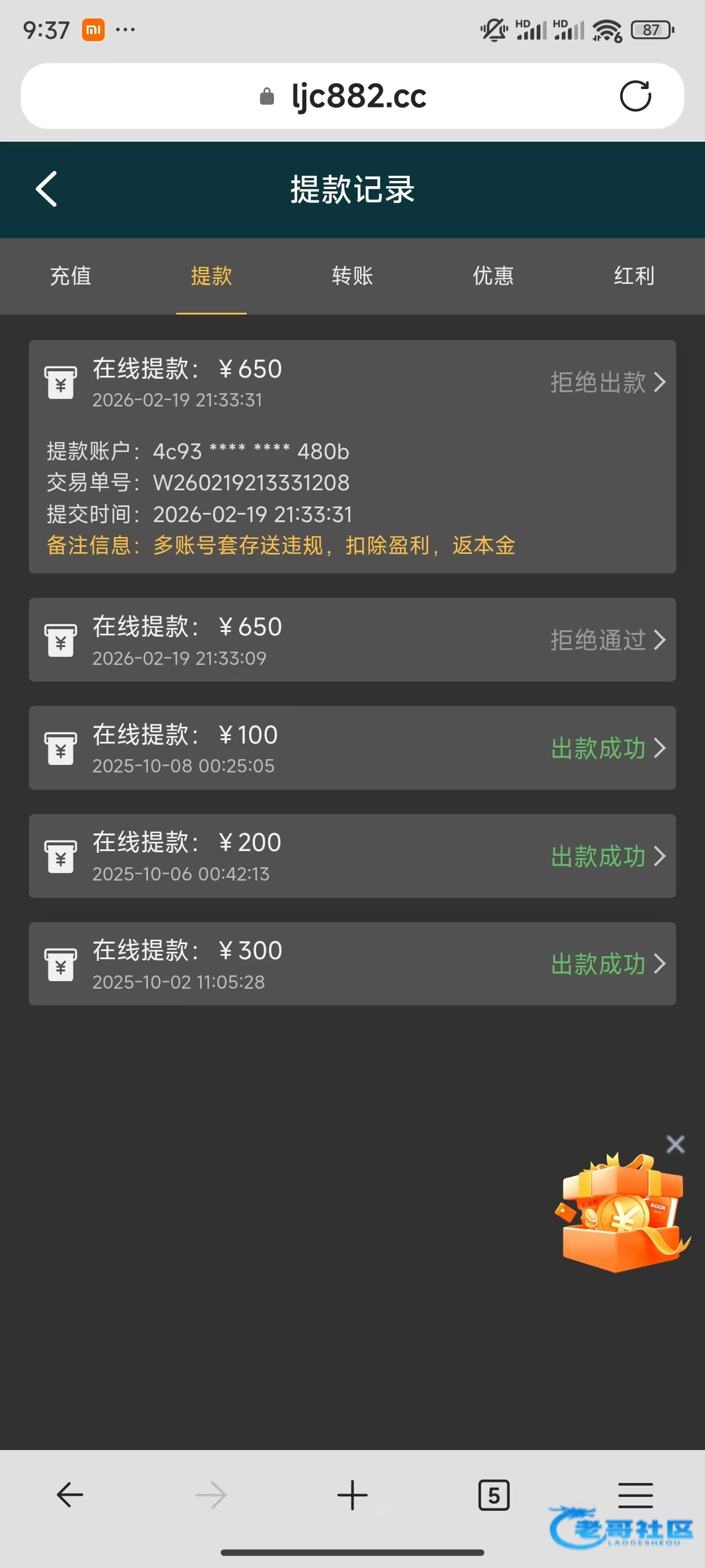705x1568 pixels.
Task: Select the 提款 tab
Action: 211,276
